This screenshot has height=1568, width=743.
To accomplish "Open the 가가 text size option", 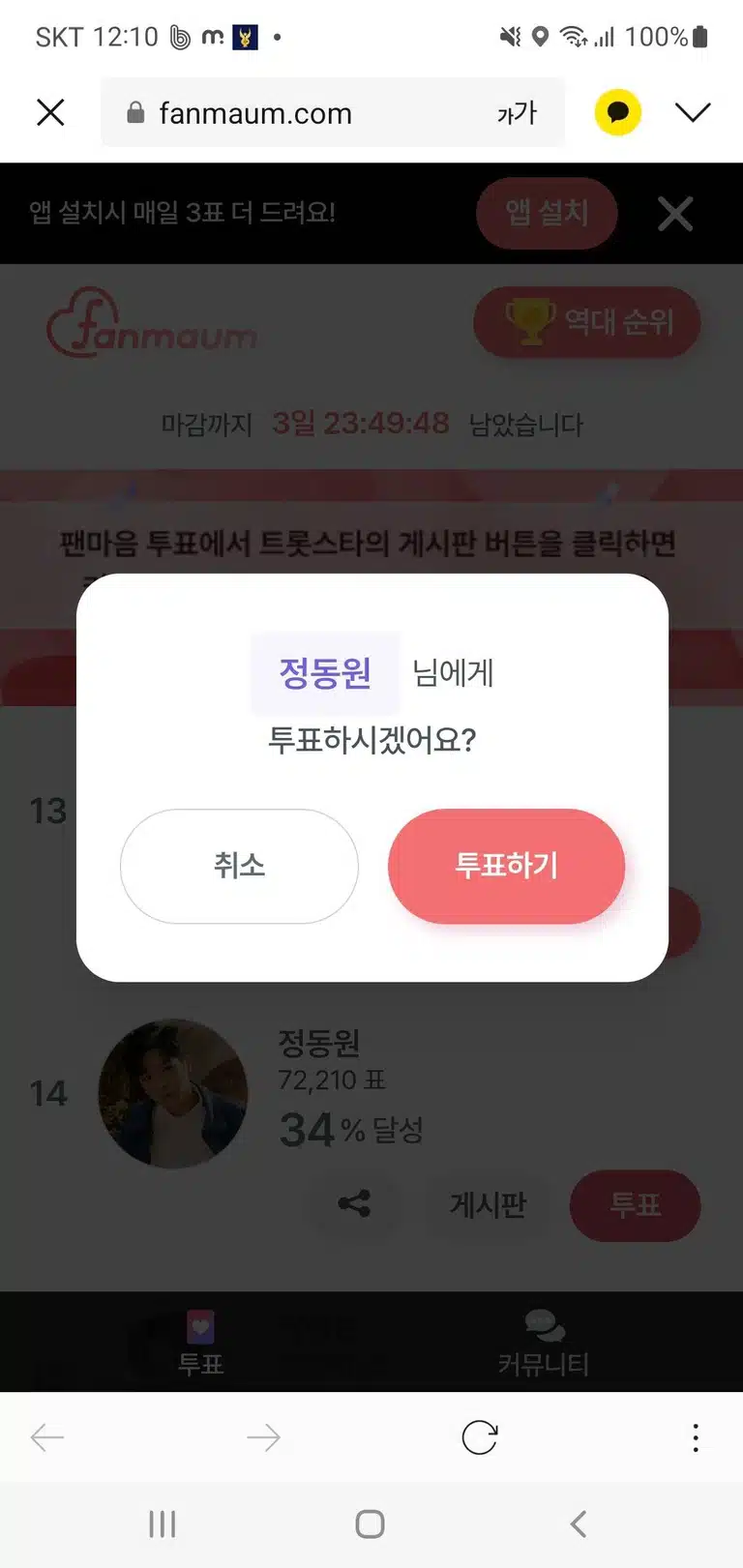I will click(x=517, y=113).
